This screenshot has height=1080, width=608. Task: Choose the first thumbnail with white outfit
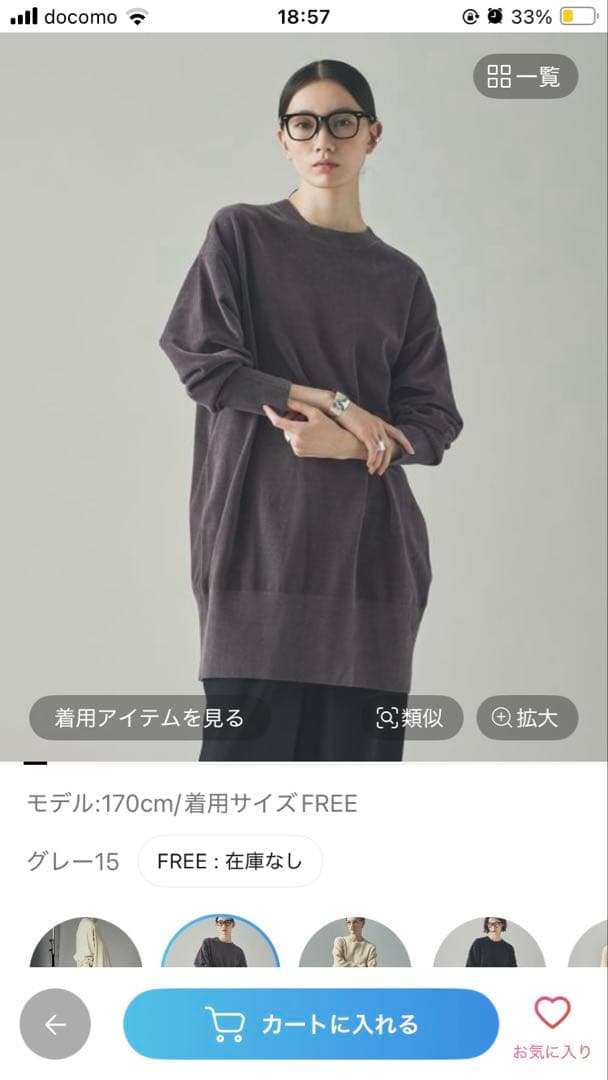point(85,944)
